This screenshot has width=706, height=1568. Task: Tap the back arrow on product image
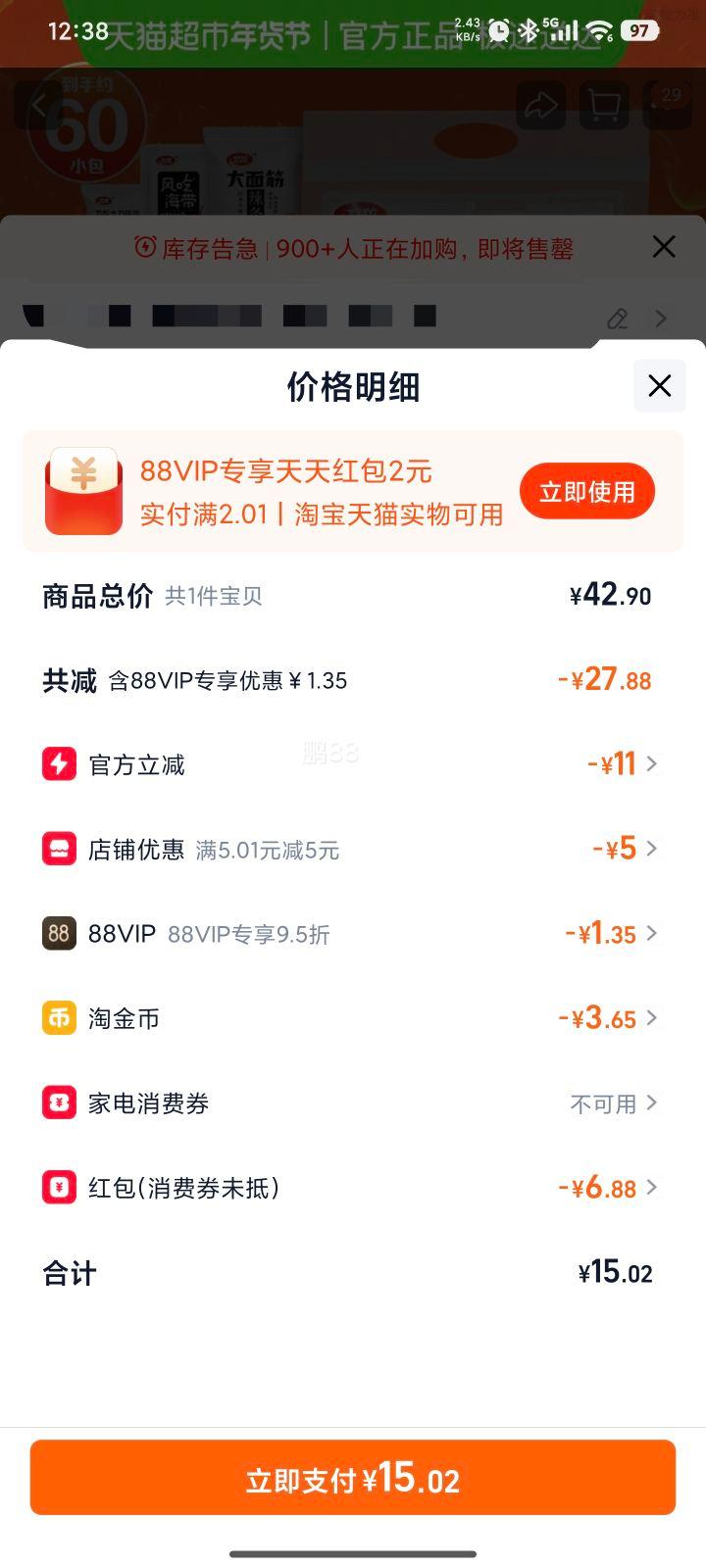39,105
